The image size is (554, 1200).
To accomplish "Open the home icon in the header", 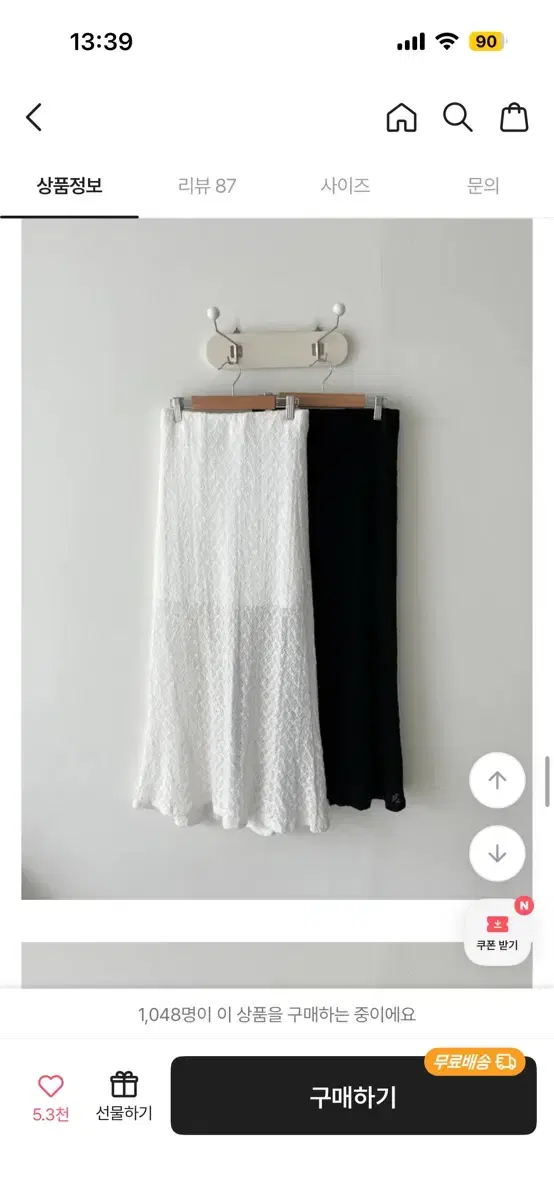I will [401, 118].
